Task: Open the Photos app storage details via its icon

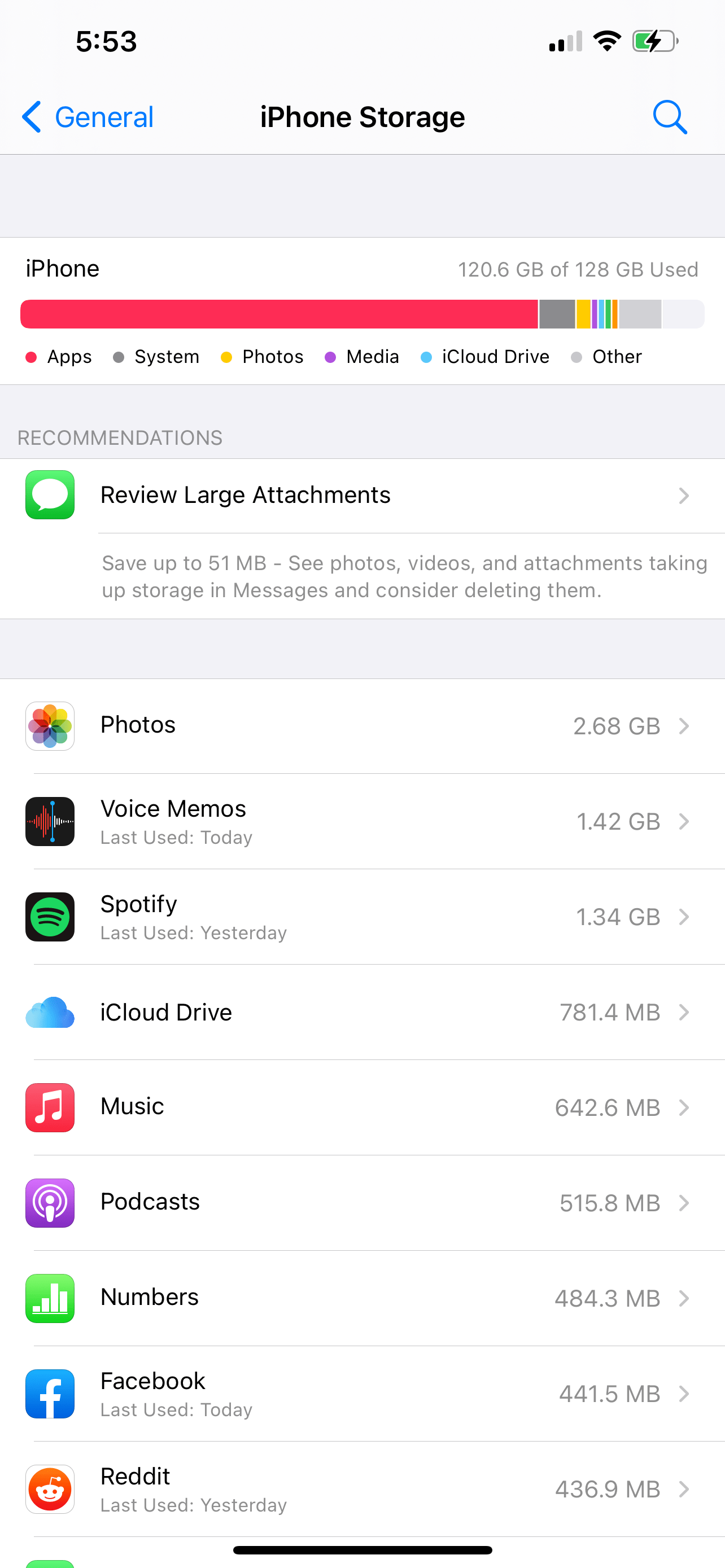Action: (x=49, y=725)
